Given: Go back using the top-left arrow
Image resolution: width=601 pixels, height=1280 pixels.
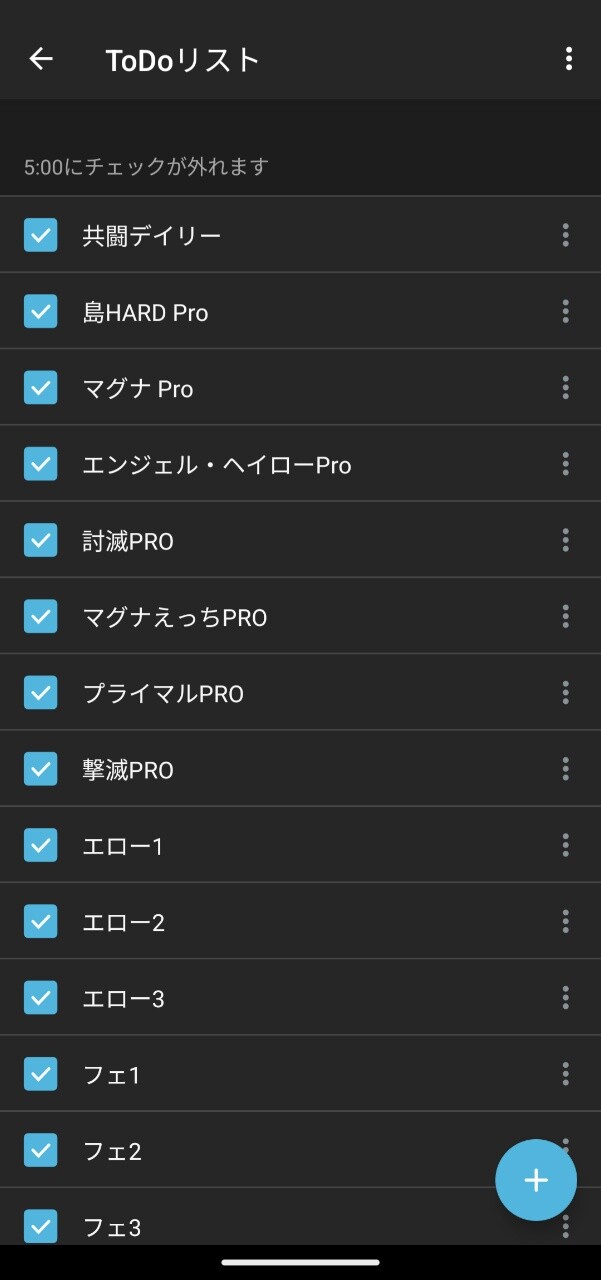Looking at the screenshot, I should point(40,59).
